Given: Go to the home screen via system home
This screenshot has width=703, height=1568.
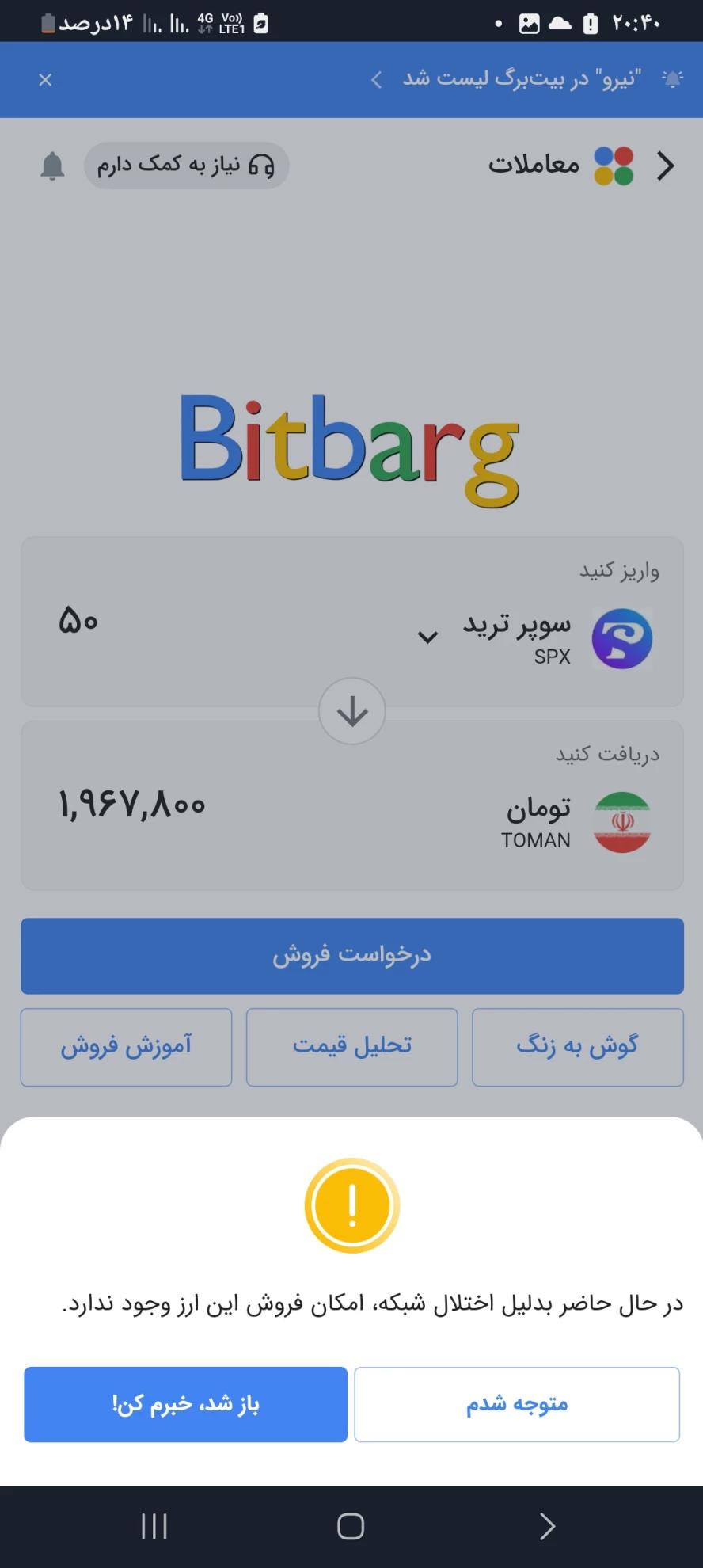Looking at the screenshot, I should [351, 1526].
